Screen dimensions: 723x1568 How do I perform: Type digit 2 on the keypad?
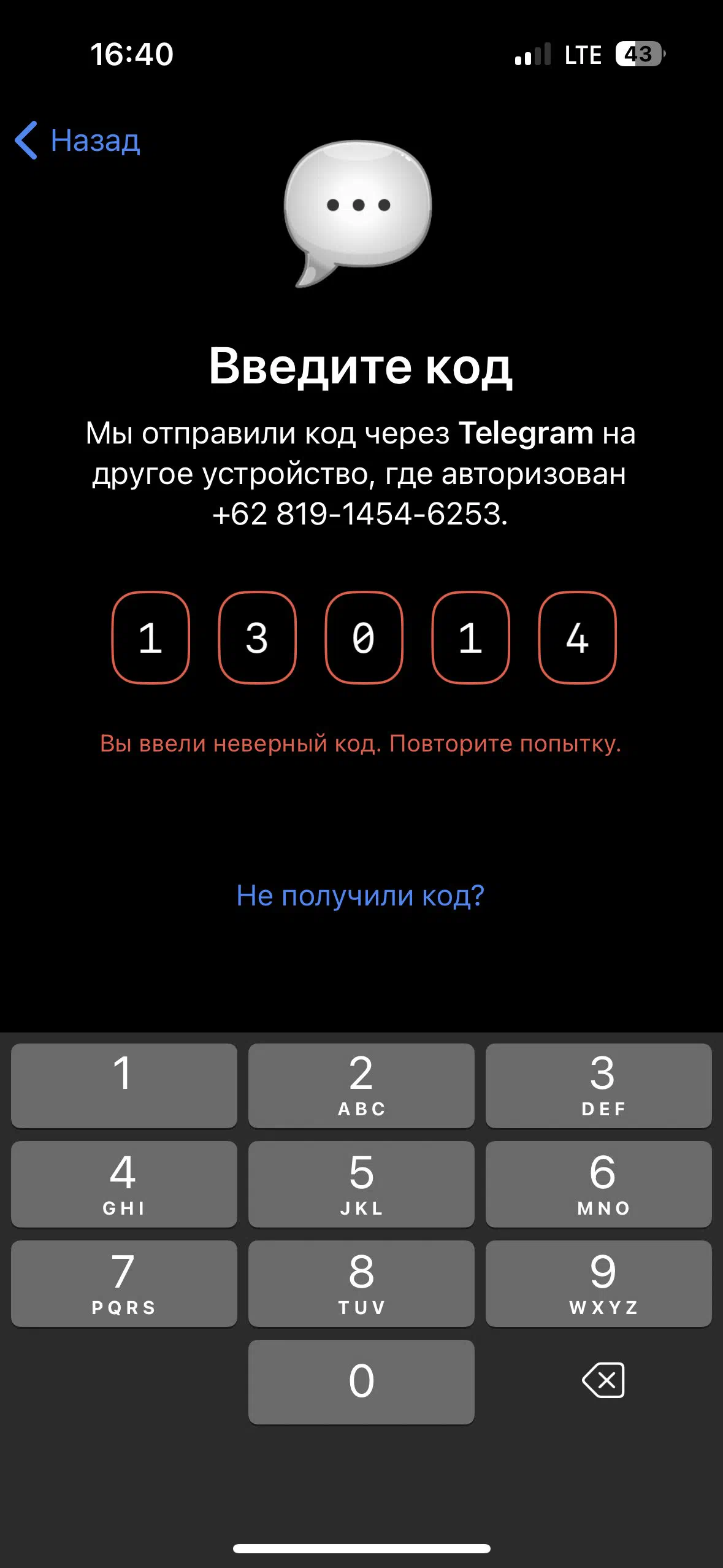point(361,1085)
